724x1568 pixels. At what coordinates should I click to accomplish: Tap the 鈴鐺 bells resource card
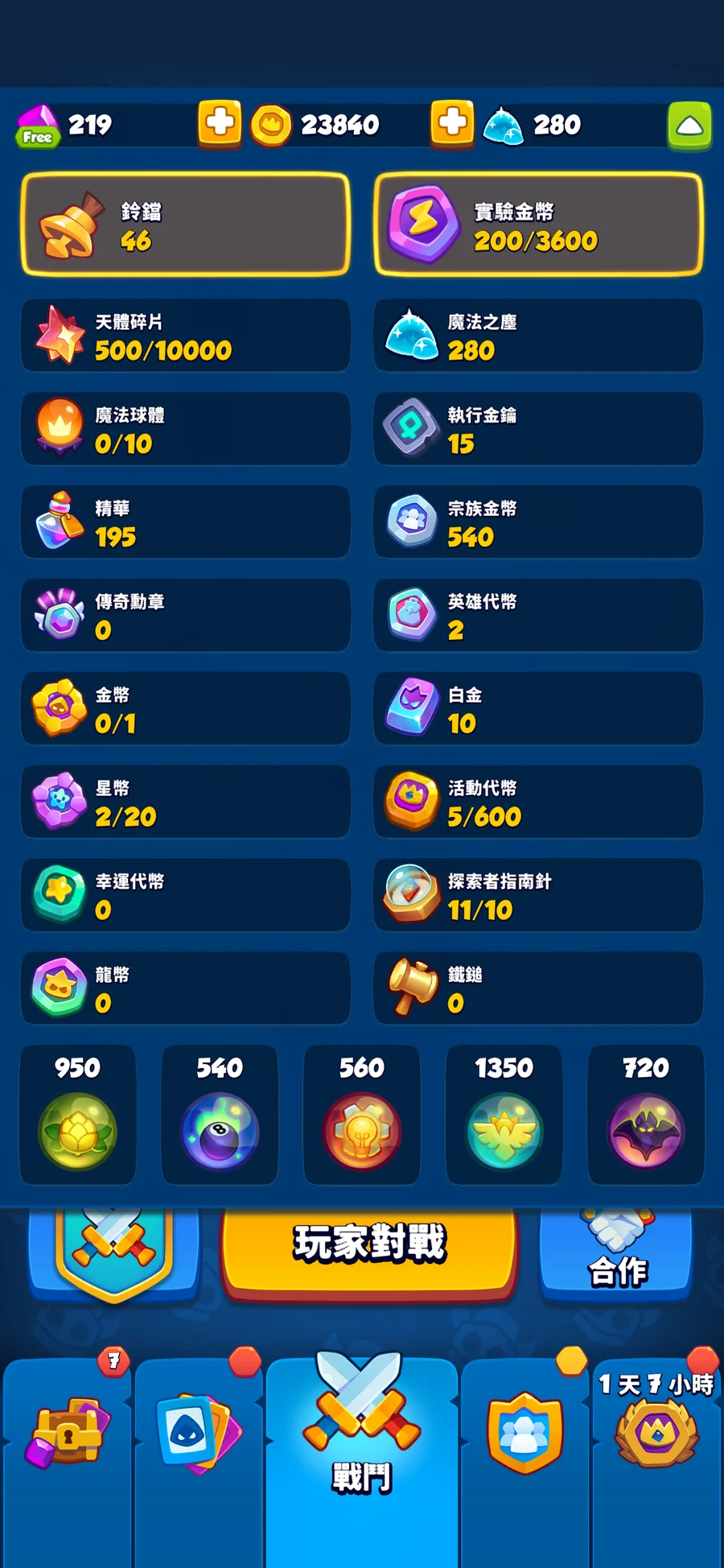click(186, 225)
